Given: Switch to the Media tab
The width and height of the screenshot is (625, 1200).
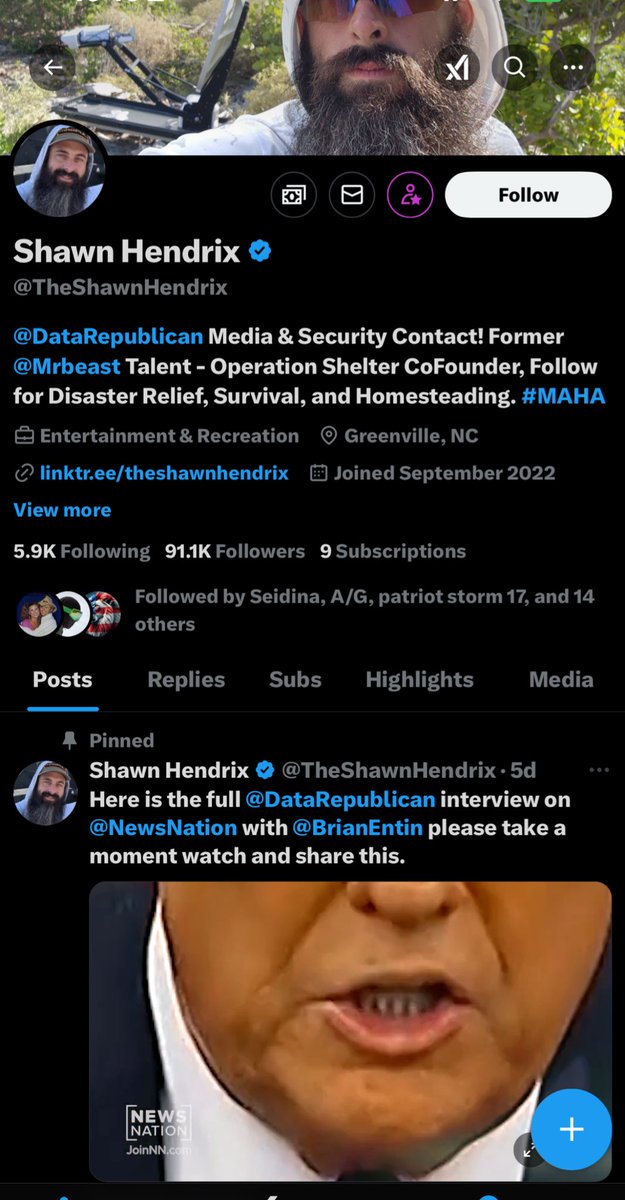Looking at the screenshot, I should (x=561, y=680).
